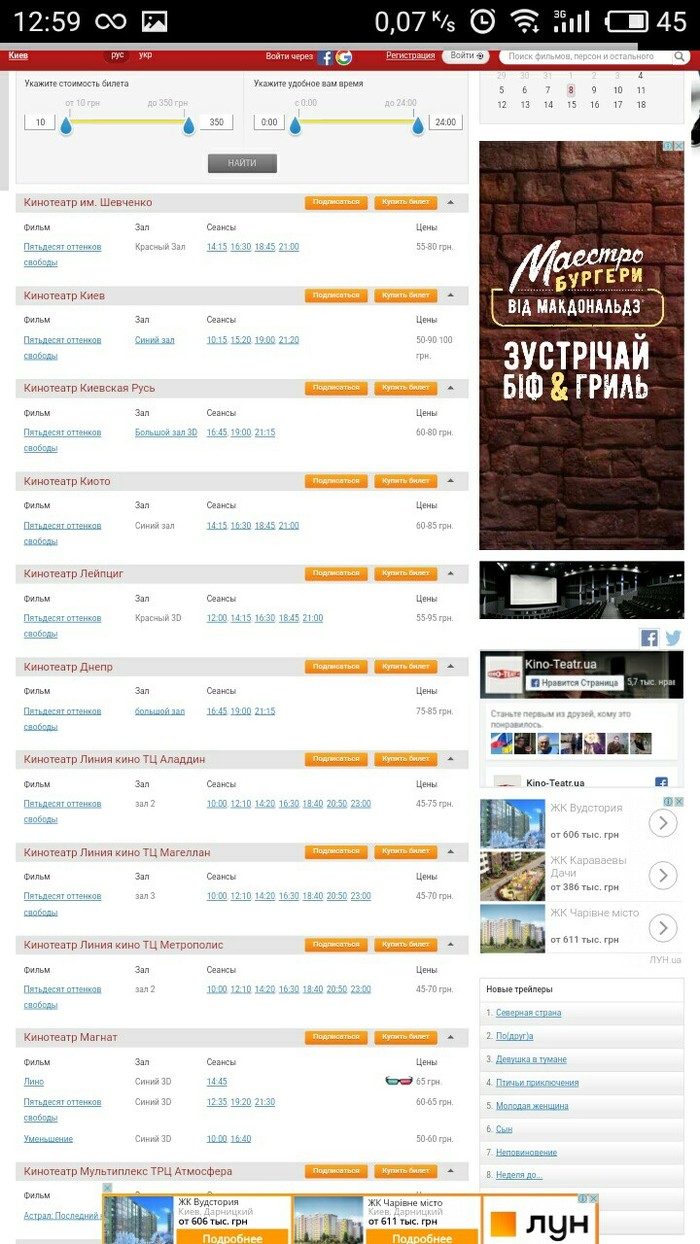The height and width of the screenshot is (1244, 700).
Task: Select date 8 in the calendar
Action: point(571,90)
